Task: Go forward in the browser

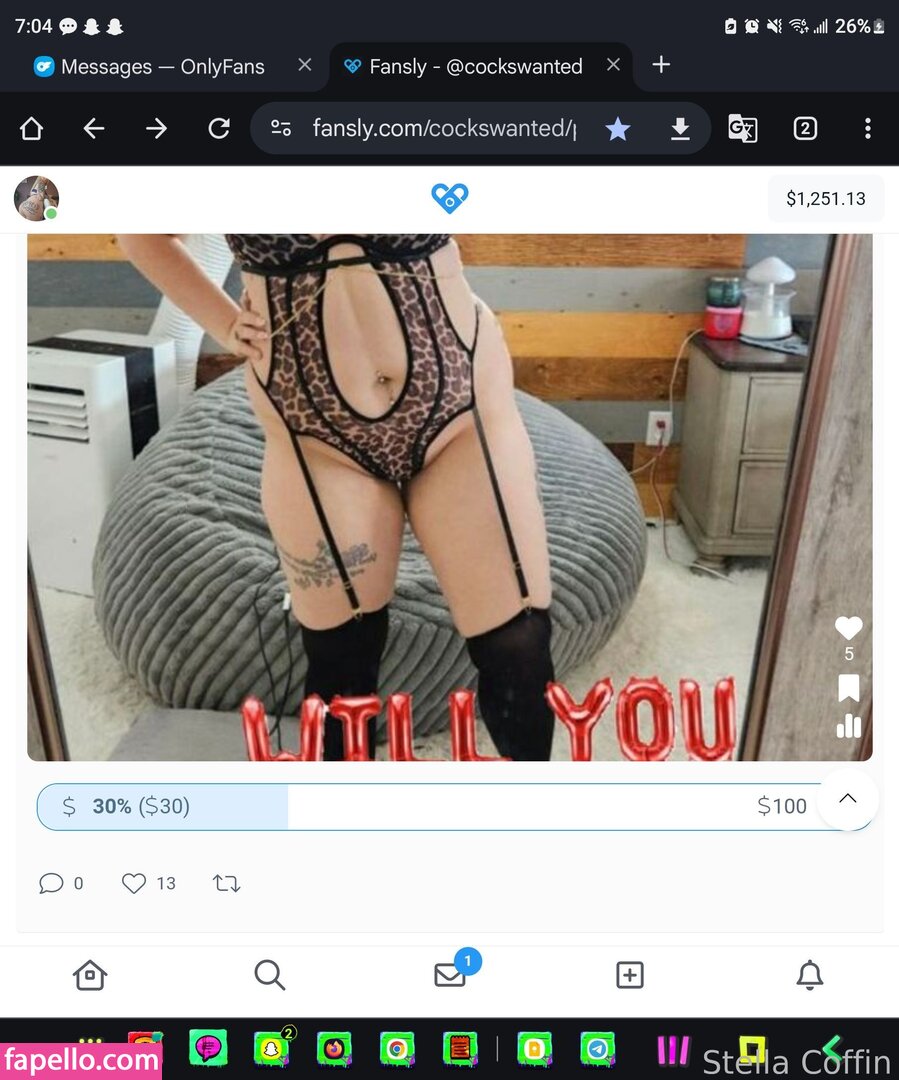Action: tap(156, 128)
